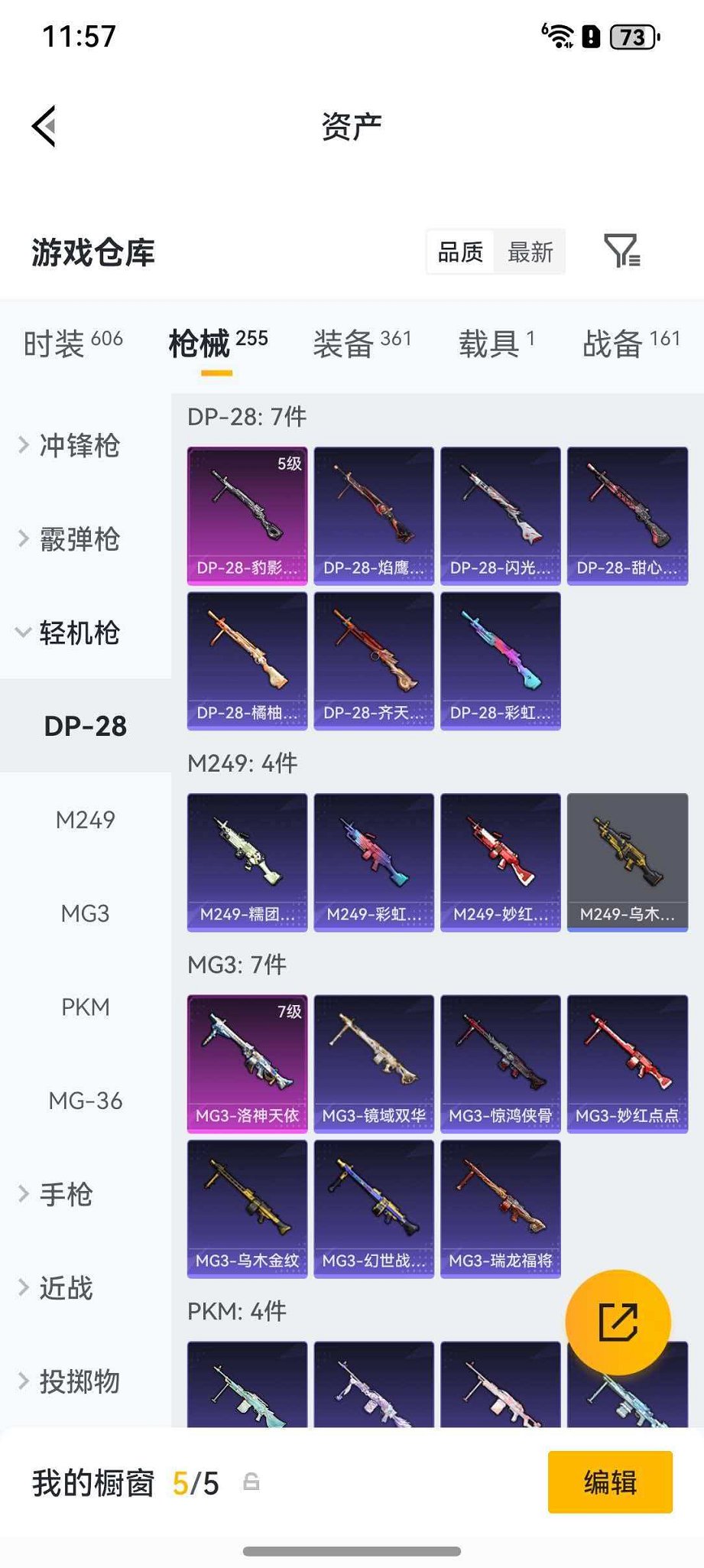The height and width of the screenshot is (1568, 704).
Task: Switch to the 载具 tab
Action: 496,343
